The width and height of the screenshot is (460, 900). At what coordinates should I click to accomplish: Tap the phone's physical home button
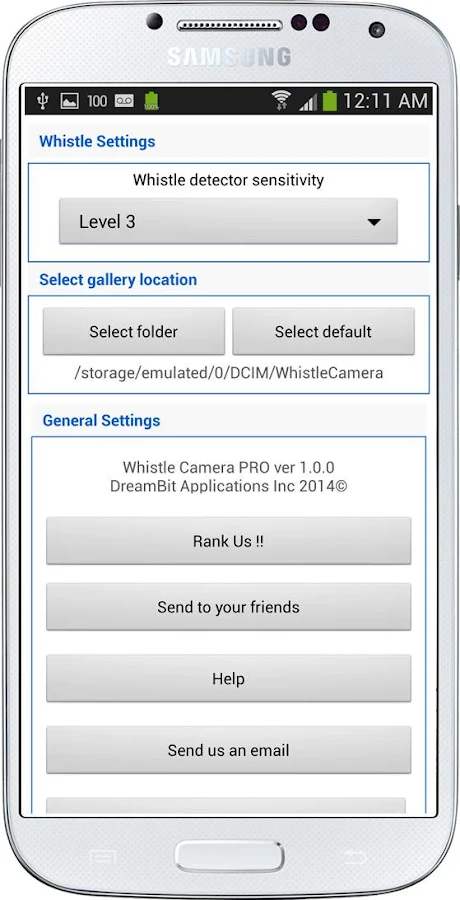coord(230,857)
